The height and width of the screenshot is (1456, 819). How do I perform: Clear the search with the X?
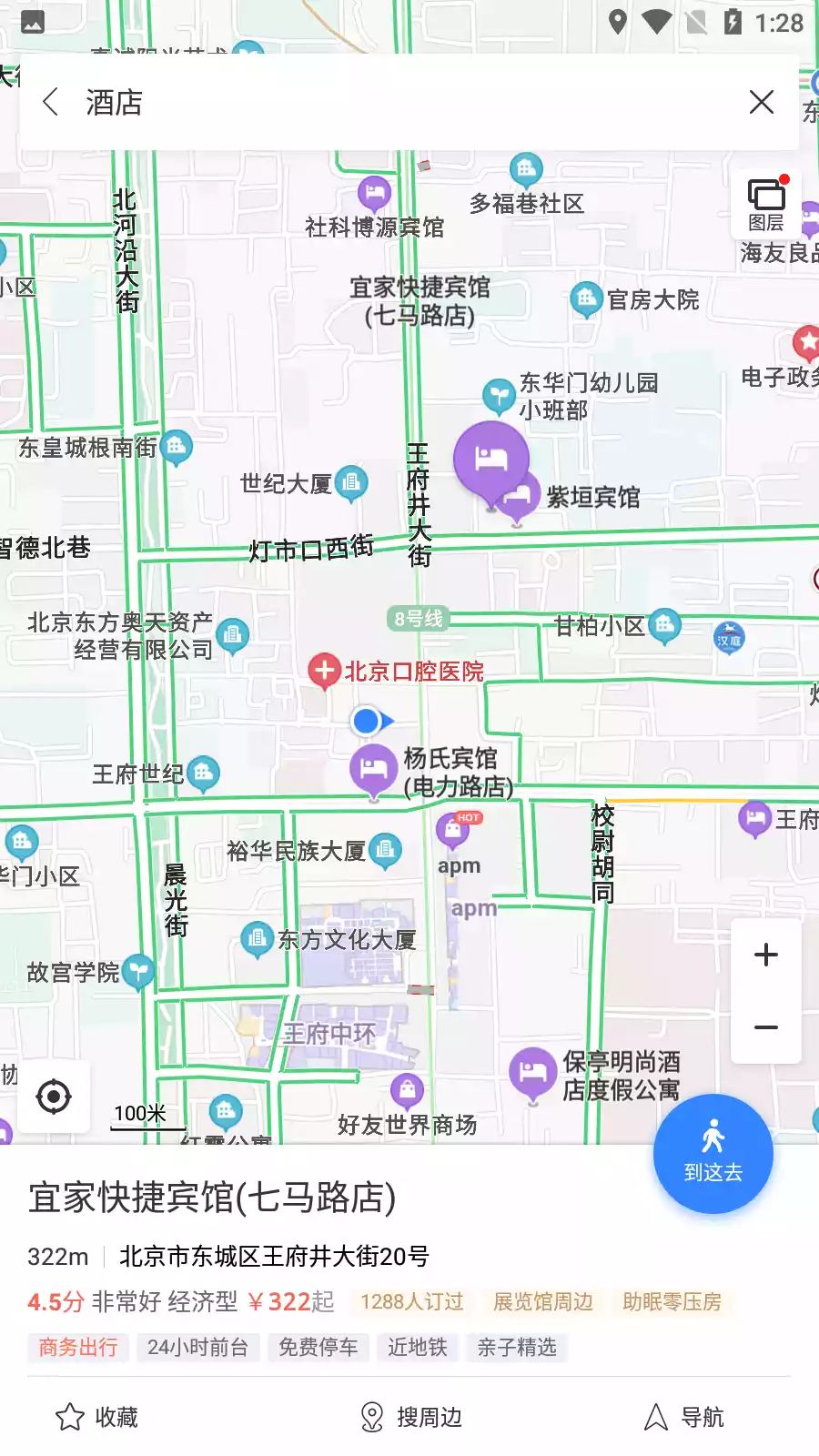[x=761, y=102]
